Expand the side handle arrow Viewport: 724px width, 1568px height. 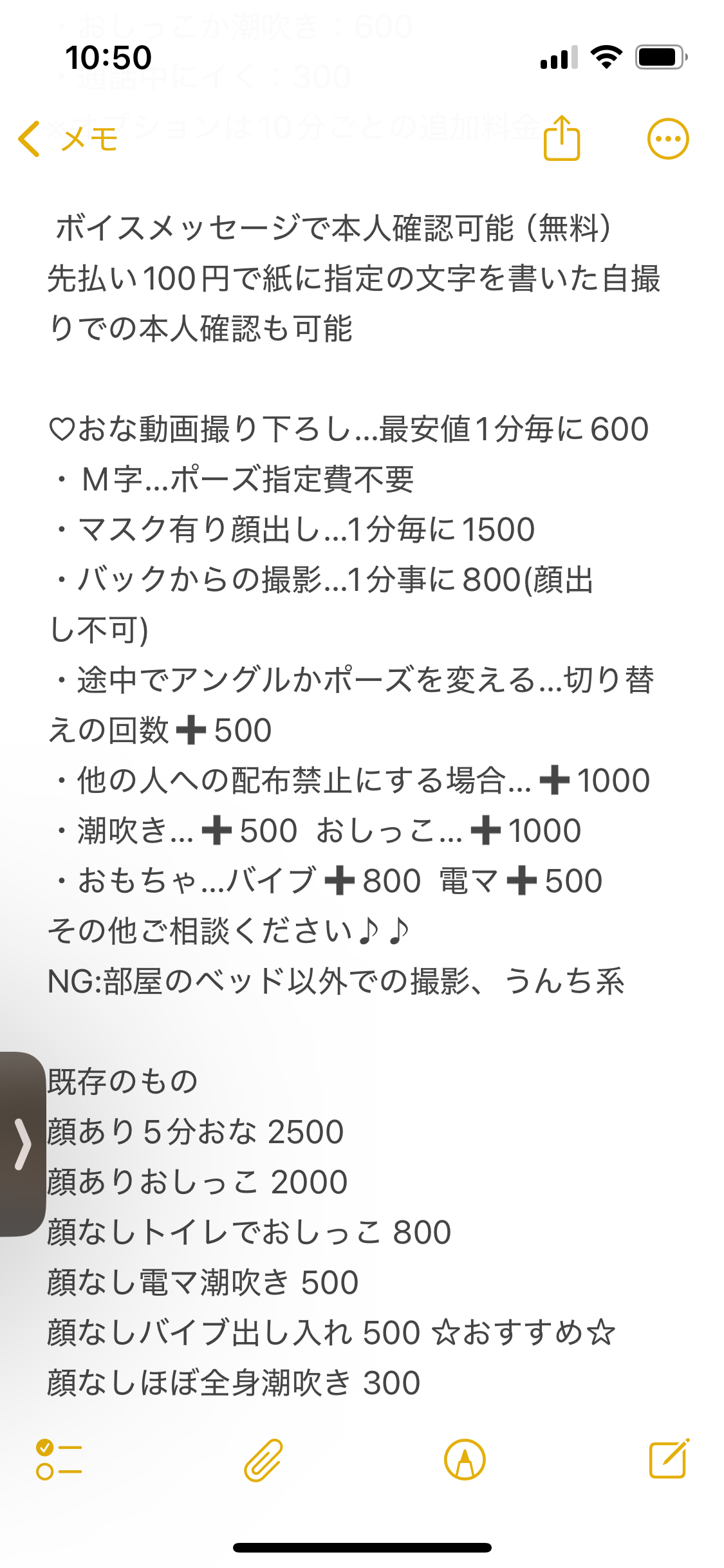(x=22, y=1144)
